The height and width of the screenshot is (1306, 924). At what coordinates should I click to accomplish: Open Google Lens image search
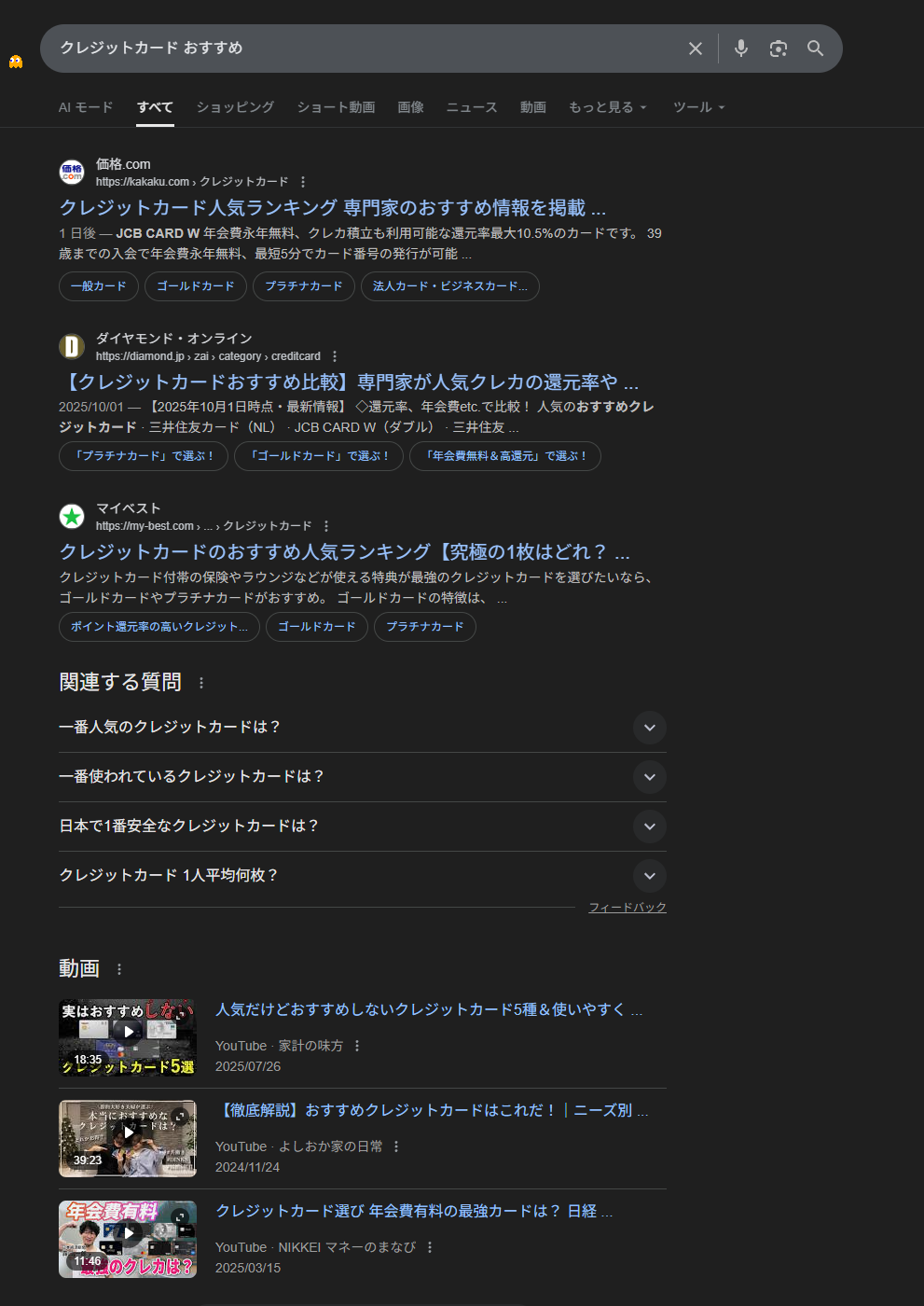779,49
